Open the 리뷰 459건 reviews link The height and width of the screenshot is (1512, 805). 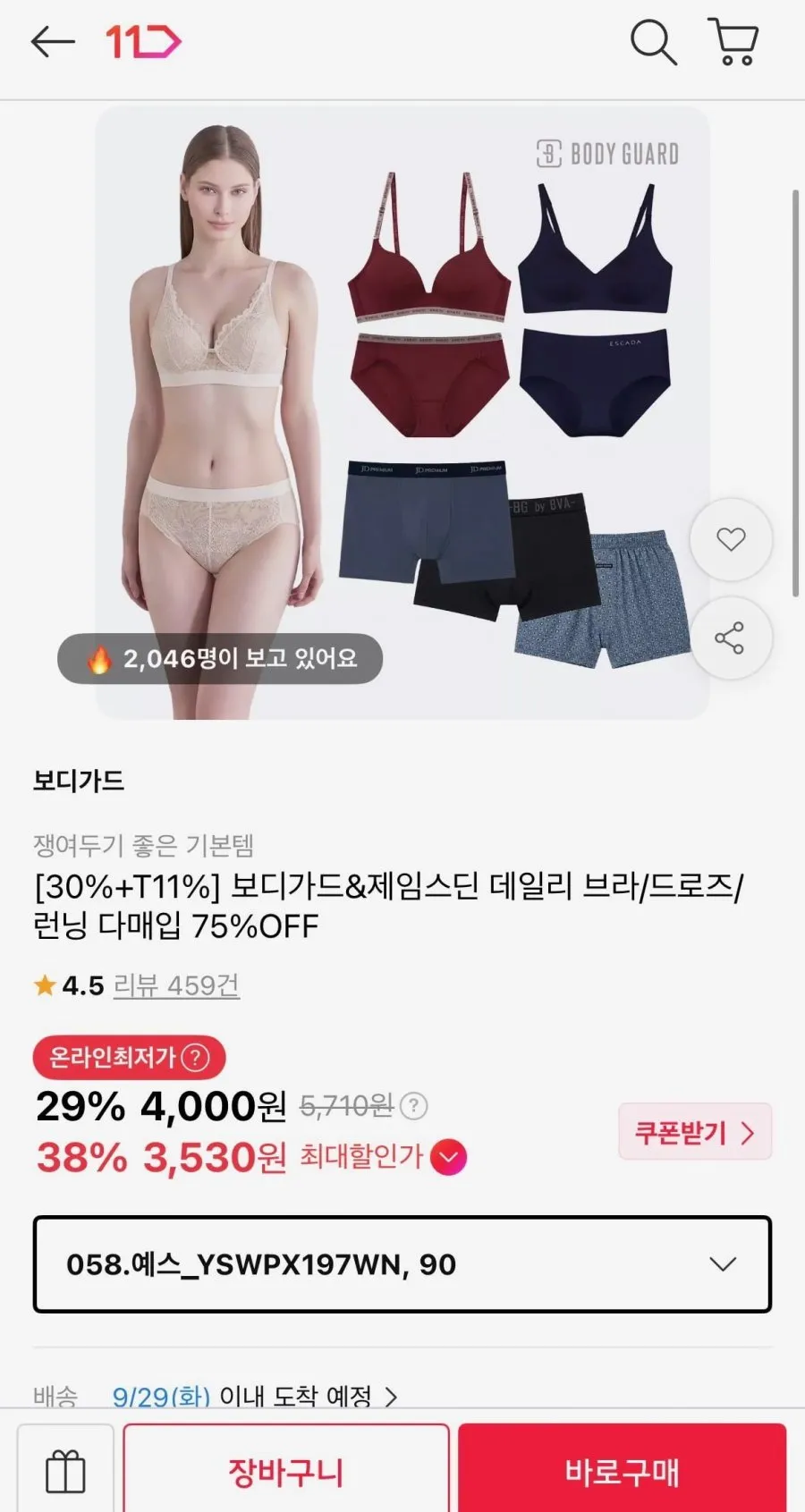[176, 985]
